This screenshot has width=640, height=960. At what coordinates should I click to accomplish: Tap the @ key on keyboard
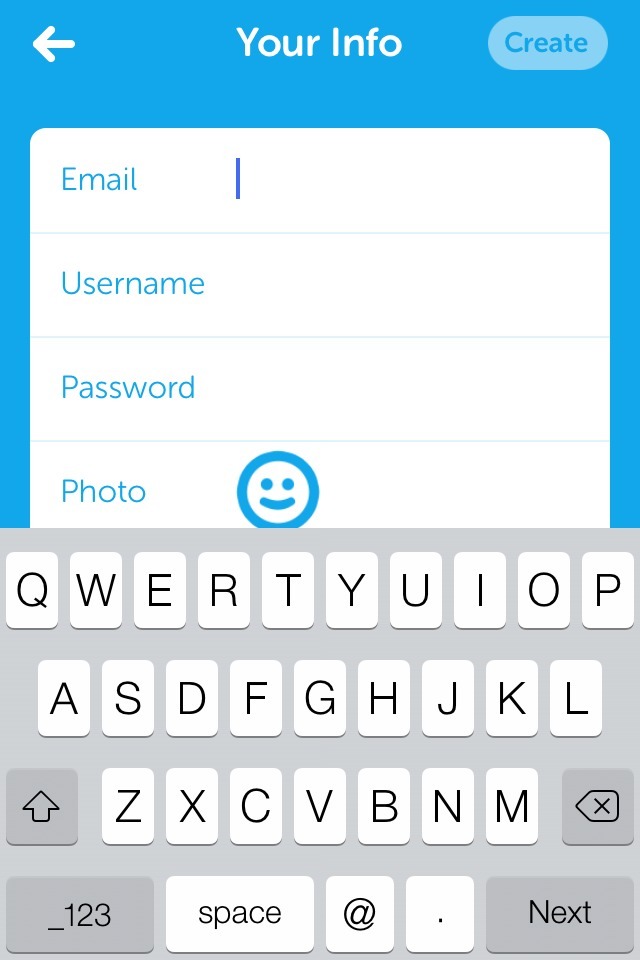point(359,913)
